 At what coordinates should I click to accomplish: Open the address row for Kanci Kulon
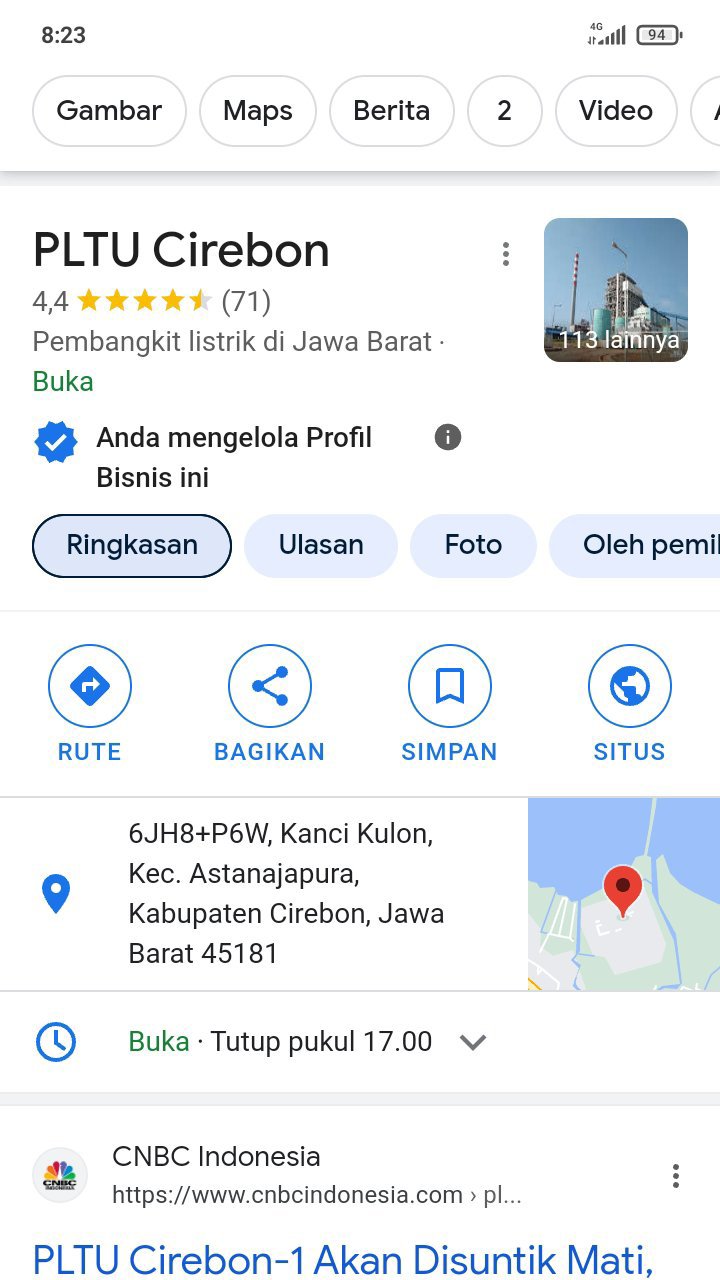coord(286,893)
